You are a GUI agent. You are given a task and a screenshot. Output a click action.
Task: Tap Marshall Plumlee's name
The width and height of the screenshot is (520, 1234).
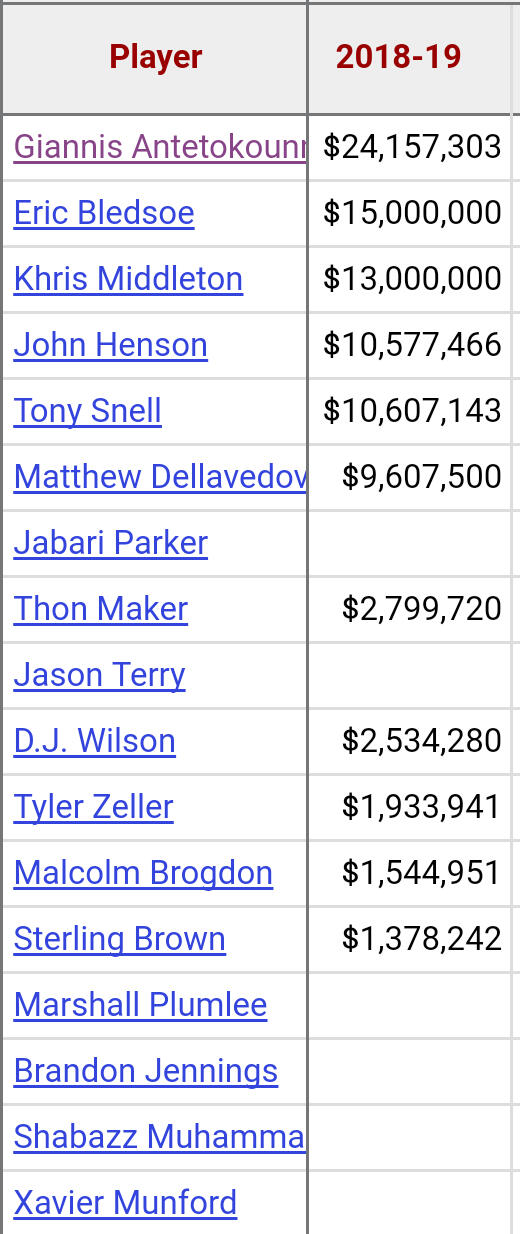pyautogui.click(x=140, y=1005)
